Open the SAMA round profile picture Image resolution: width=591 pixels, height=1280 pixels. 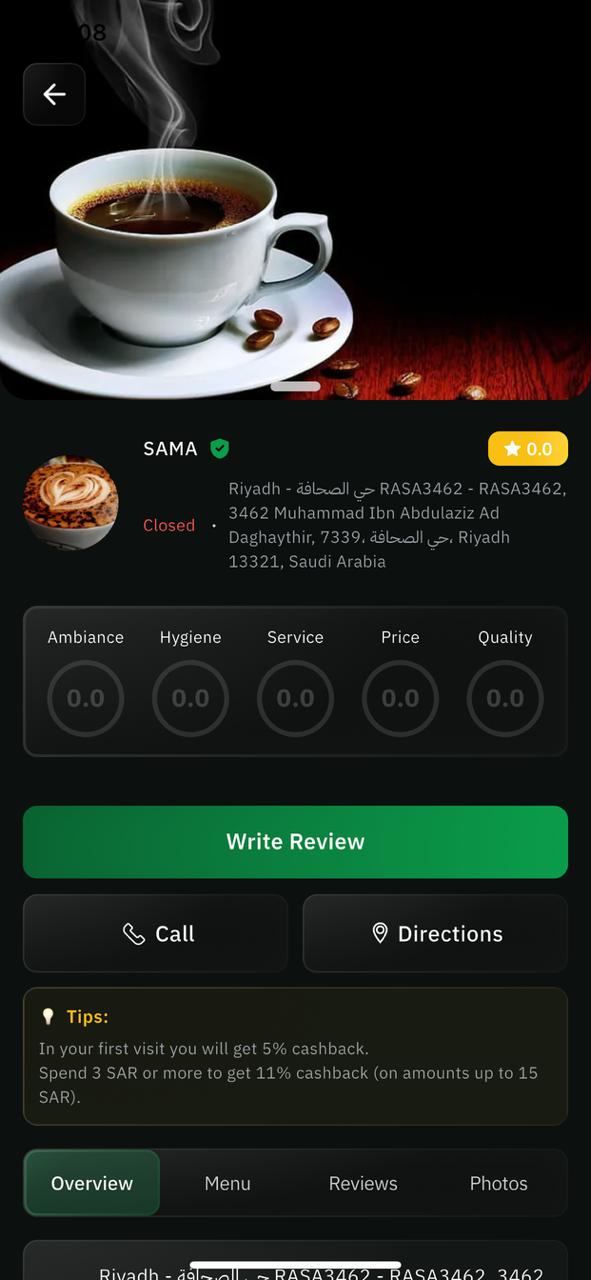71,502
